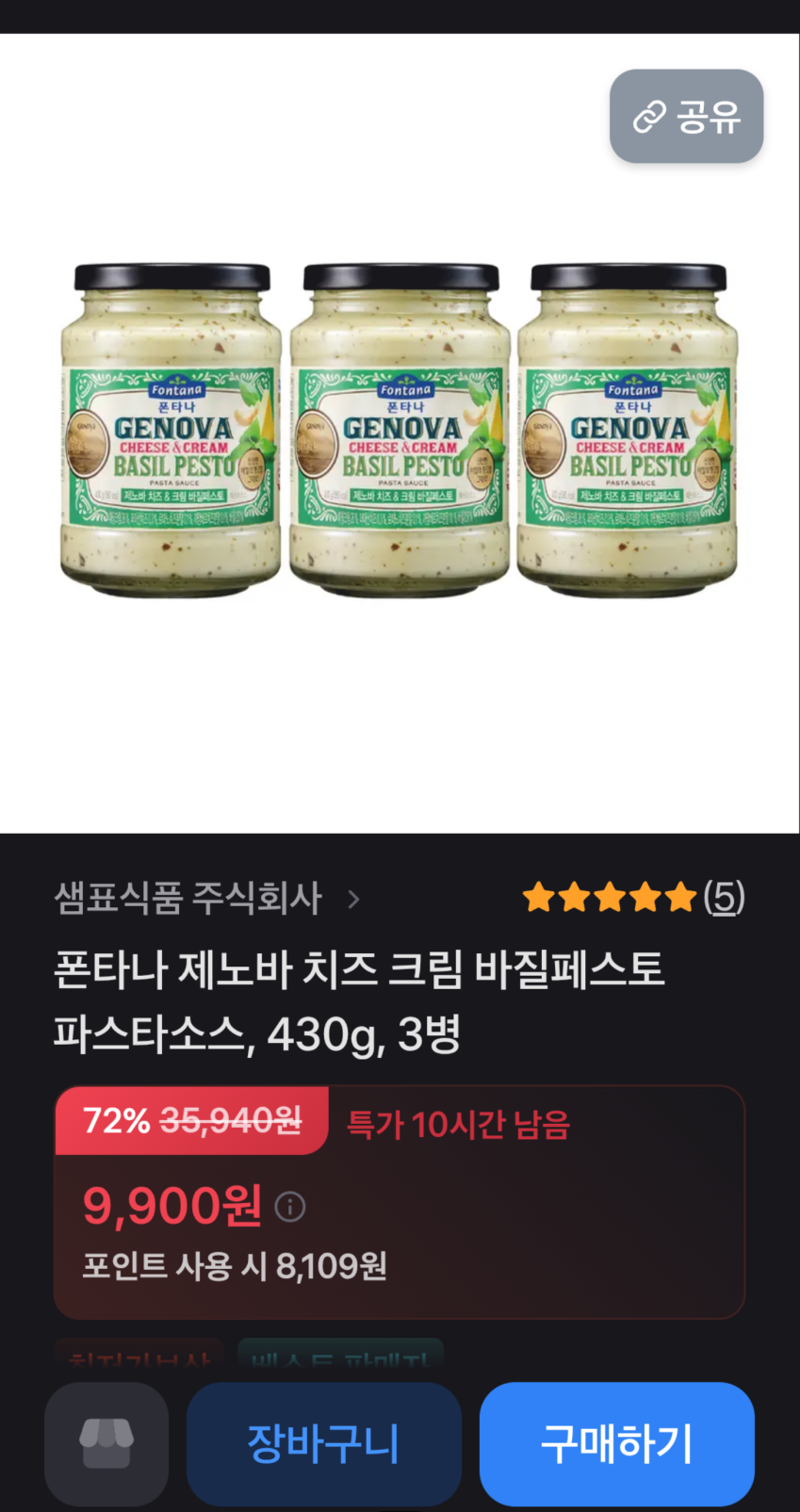Share this product via 공유 button
The height and width of the screenshot is (1512, 800).
pos(686,117)
